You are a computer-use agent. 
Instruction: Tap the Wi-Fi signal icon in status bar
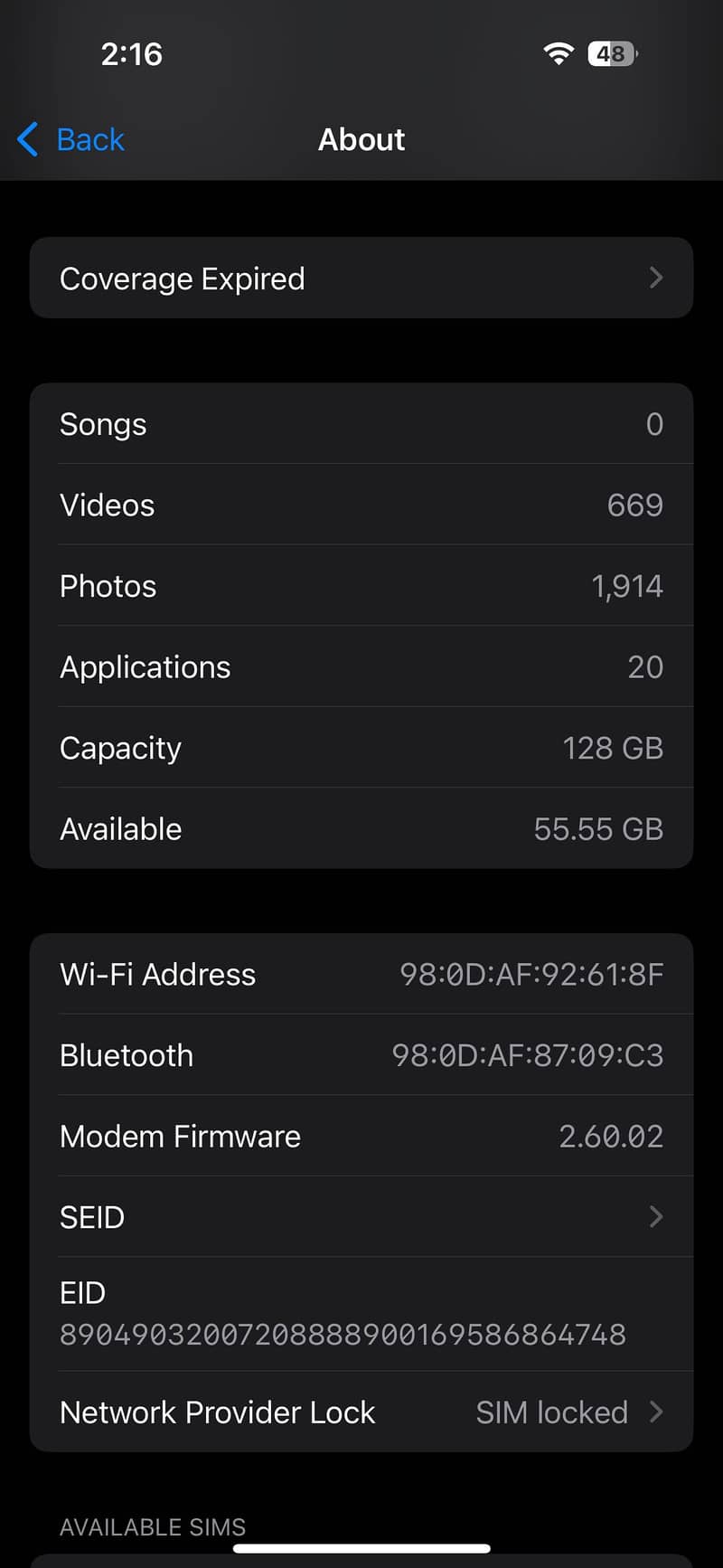pyautogui.click(x=558, y=53)
